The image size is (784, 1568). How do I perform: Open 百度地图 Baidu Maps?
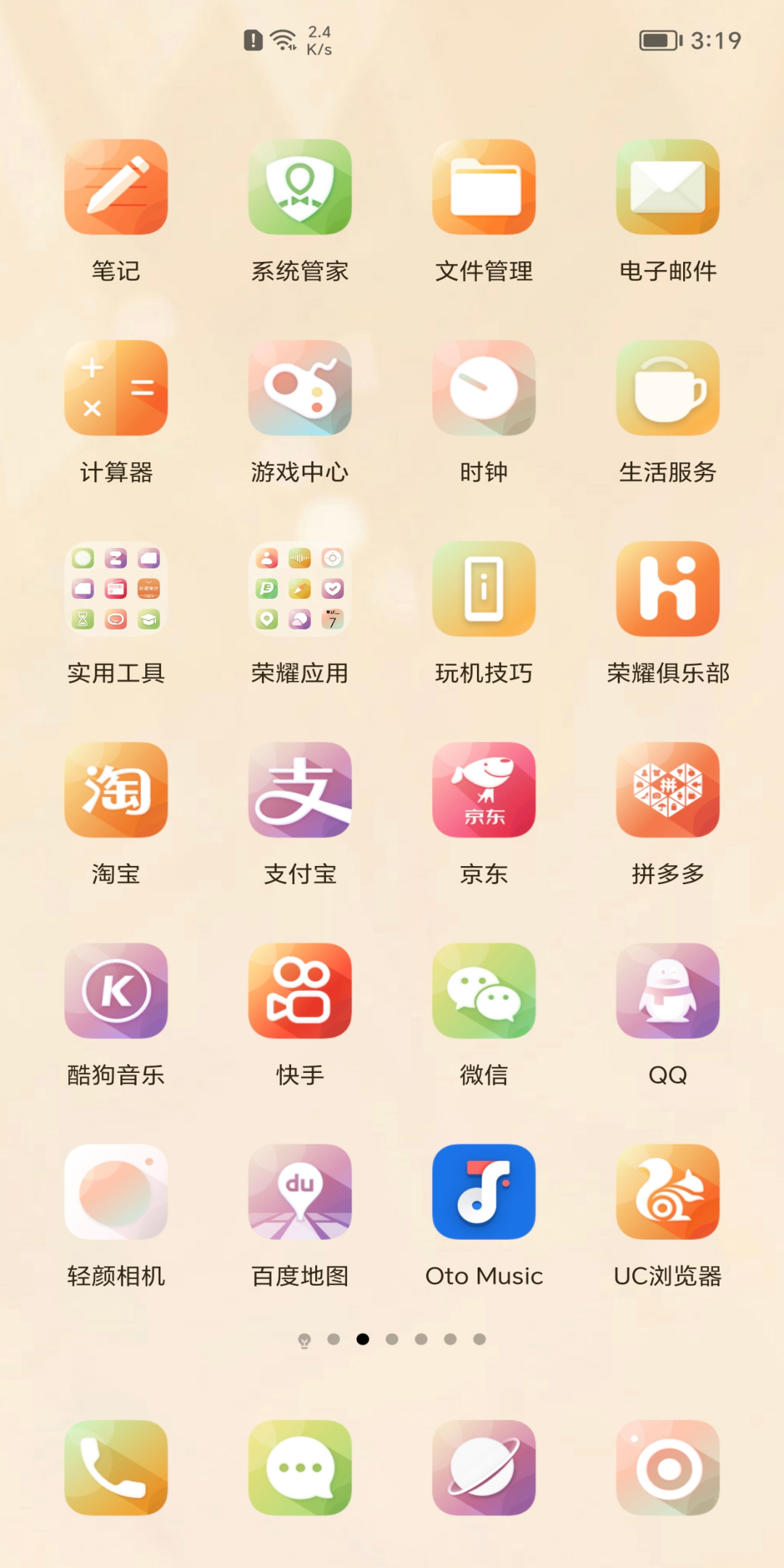click(300, 1192)
